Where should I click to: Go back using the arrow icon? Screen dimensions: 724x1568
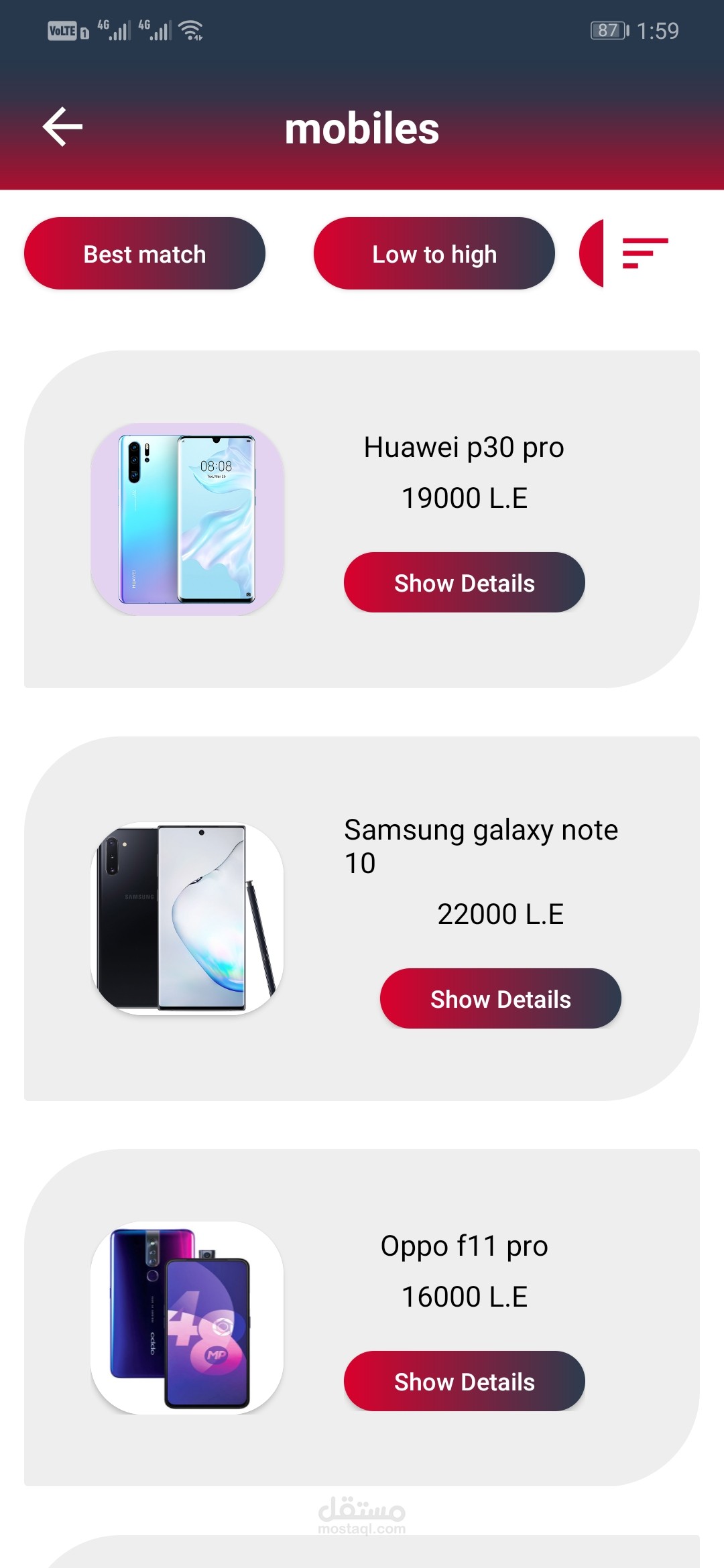click(62, 127)
